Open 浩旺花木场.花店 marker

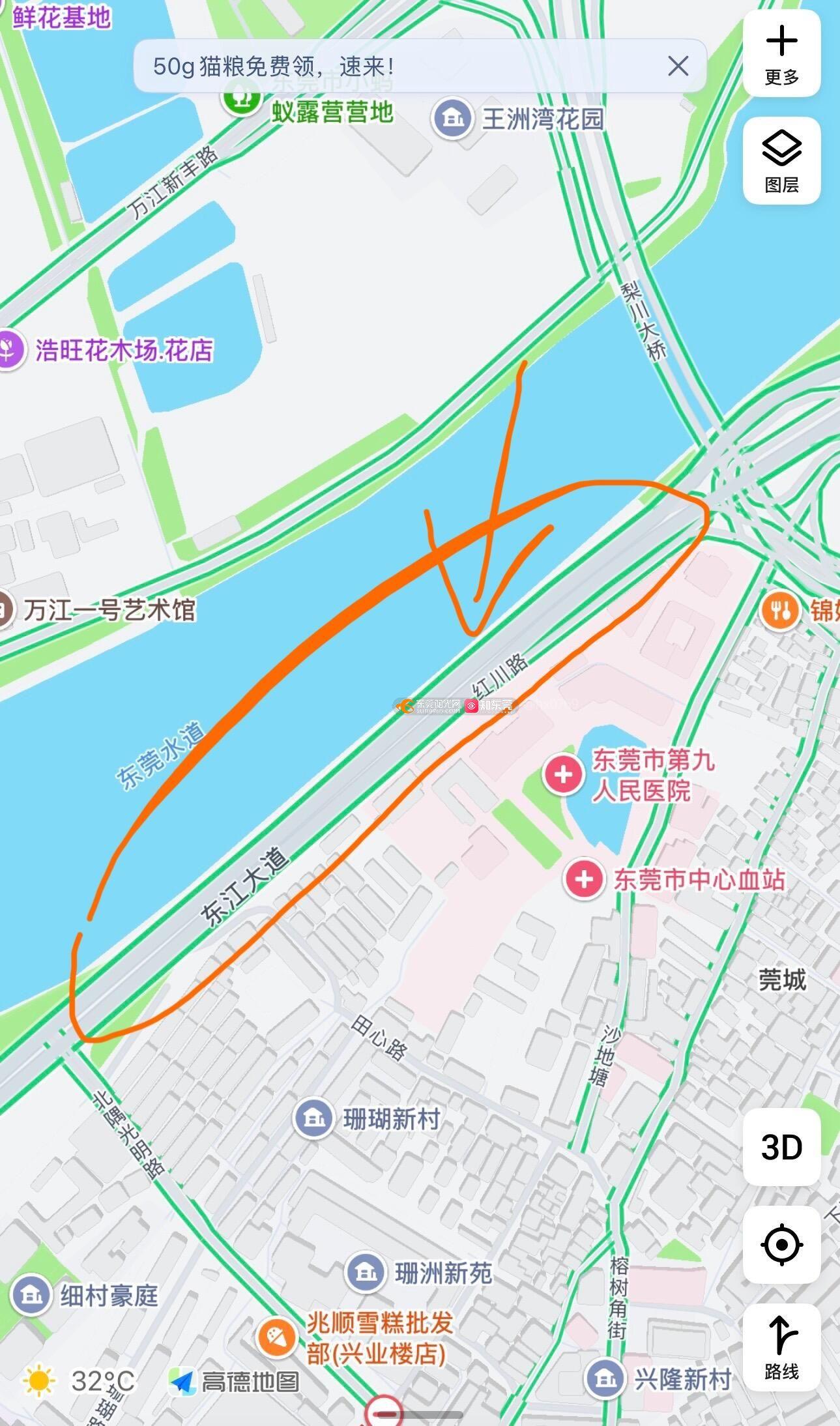point(9,350)
